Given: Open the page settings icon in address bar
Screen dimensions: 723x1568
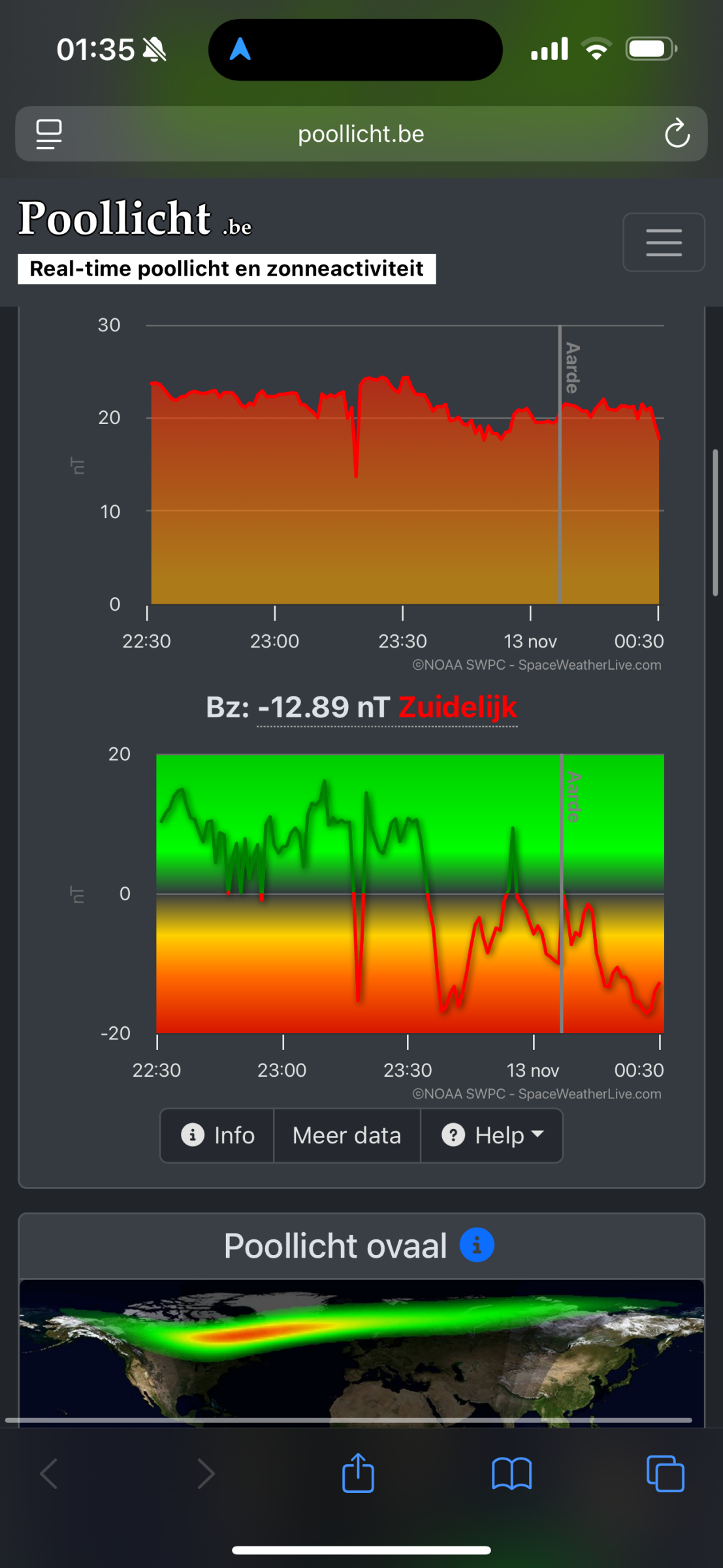Looking at the screenshot, I should point(49,134).
